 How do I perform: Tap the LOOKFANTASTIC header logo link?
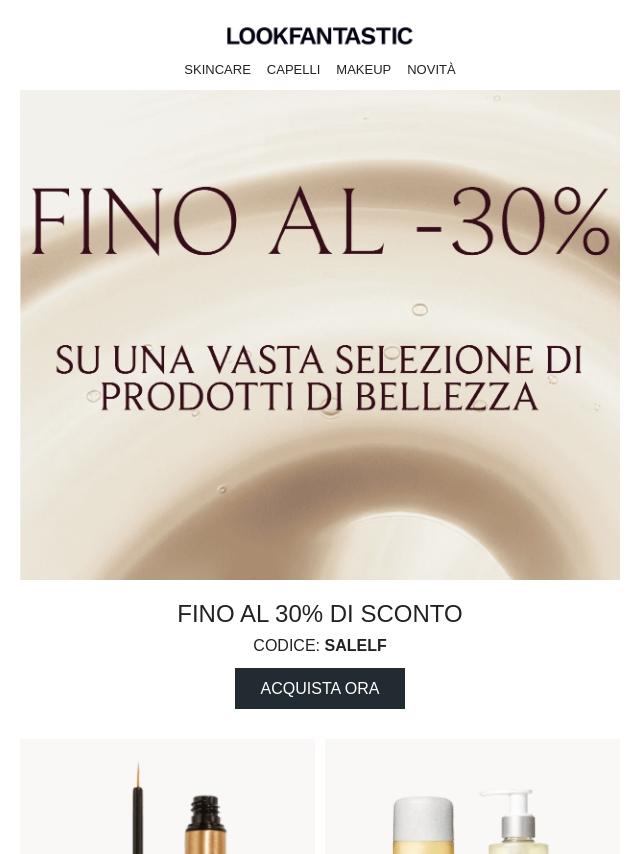320,36
